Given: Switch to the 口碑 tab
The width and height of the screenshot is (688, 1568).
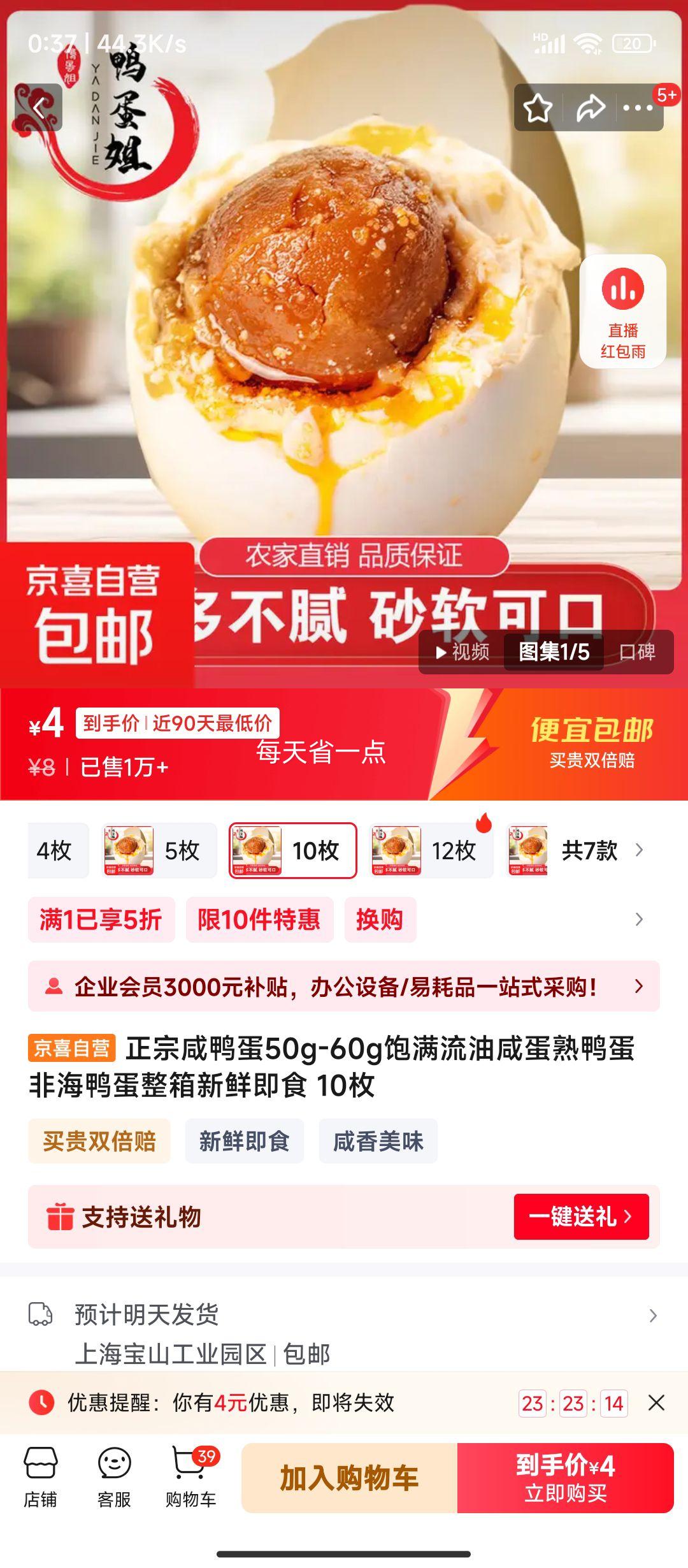Looking at the screenshot, I should point(637,652).
